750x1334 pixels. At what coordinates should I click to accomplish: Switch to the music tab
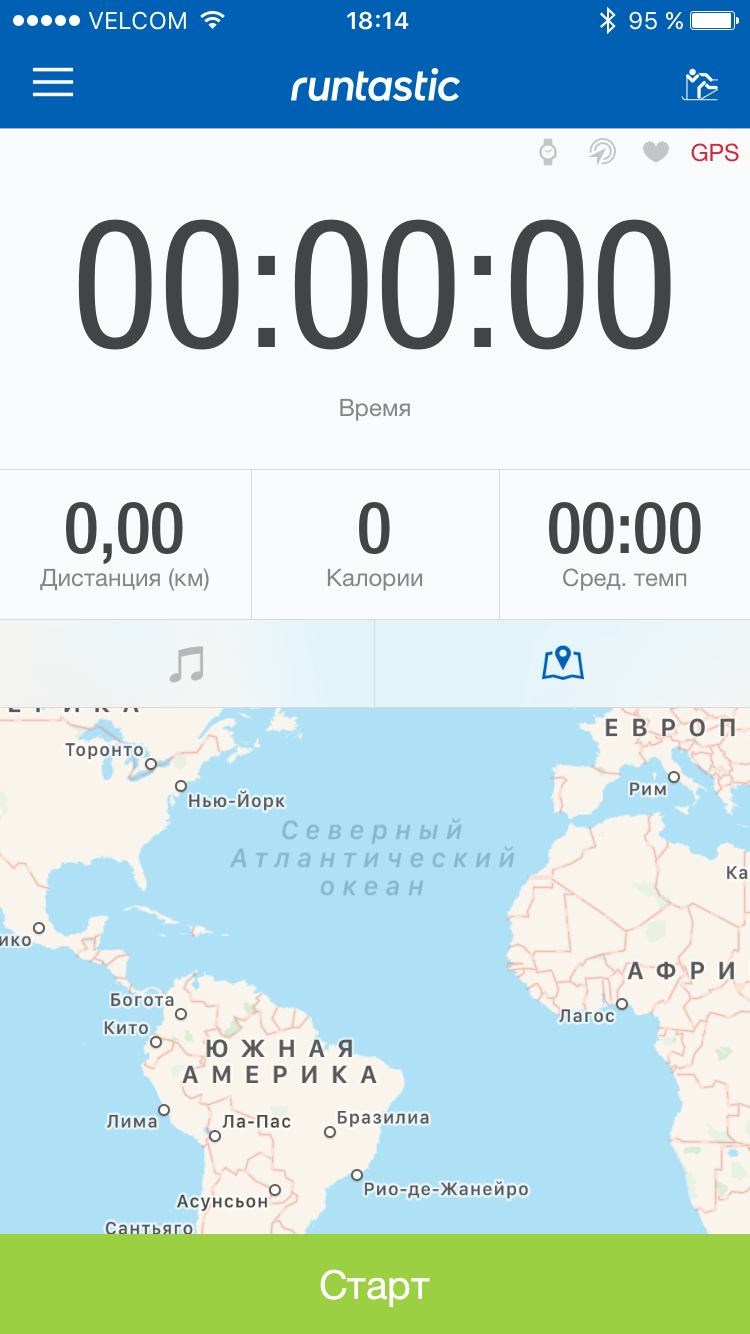click(x=187, y=664)
